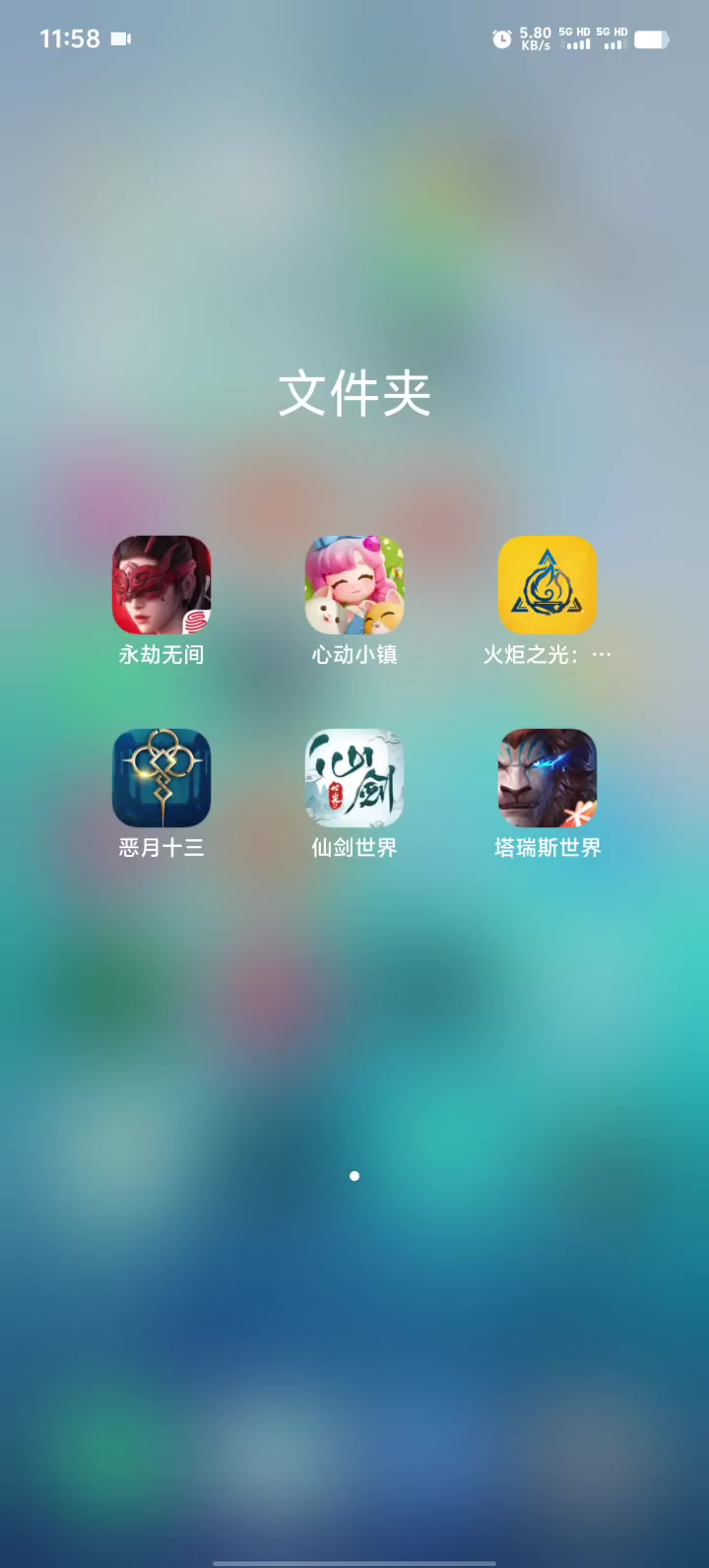
Task: Open the 永劫无间 game
Action: pos(161,585)
